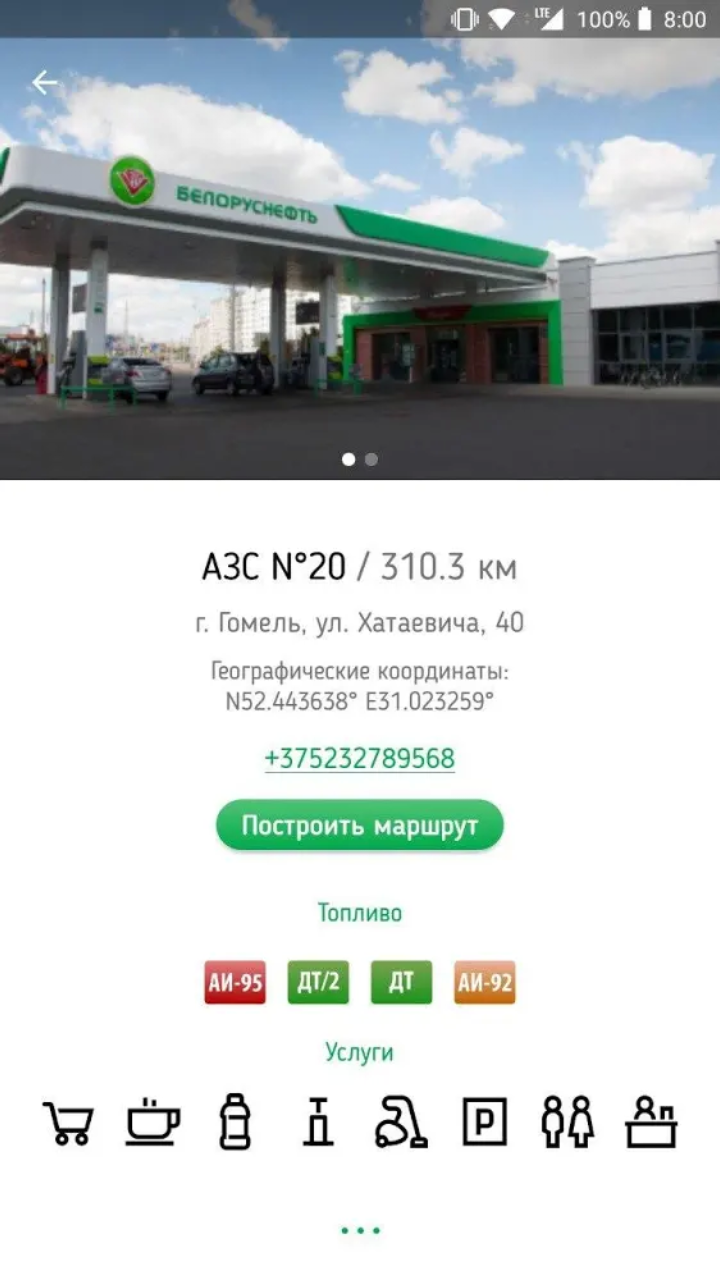Call the station number +375232789568

(x=360, y=759)
